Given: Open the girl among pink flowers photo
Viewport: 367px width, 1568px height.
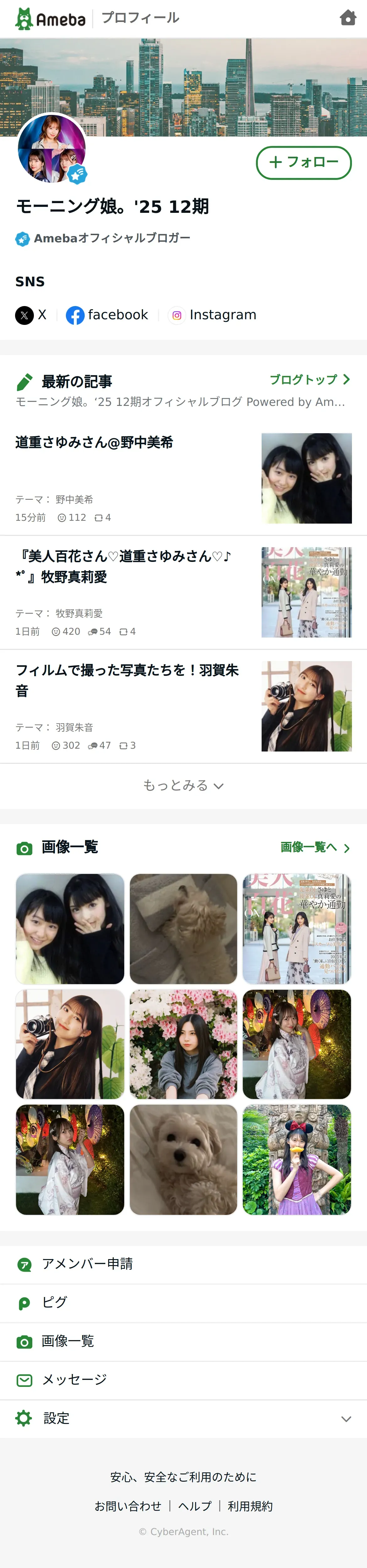Looking at the screenshot, I should click(x=183, y=1044).
